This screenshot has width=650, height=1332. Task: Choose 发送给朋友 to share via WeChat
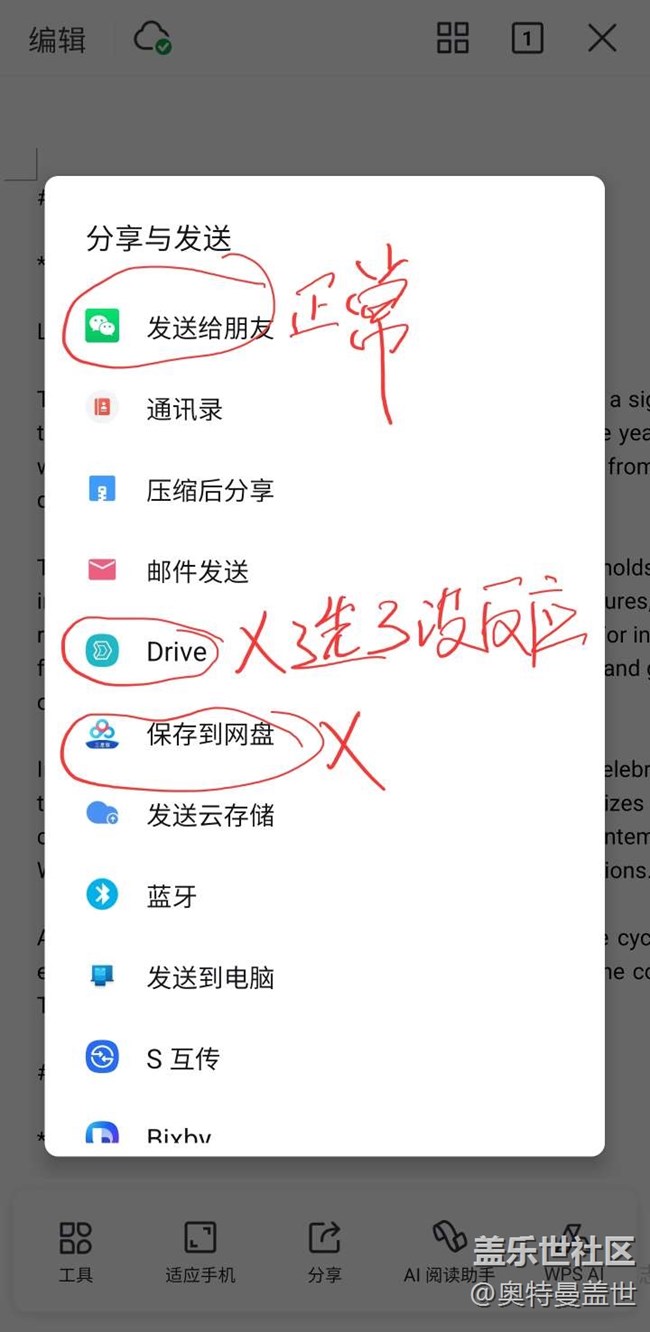pos(324,327)
